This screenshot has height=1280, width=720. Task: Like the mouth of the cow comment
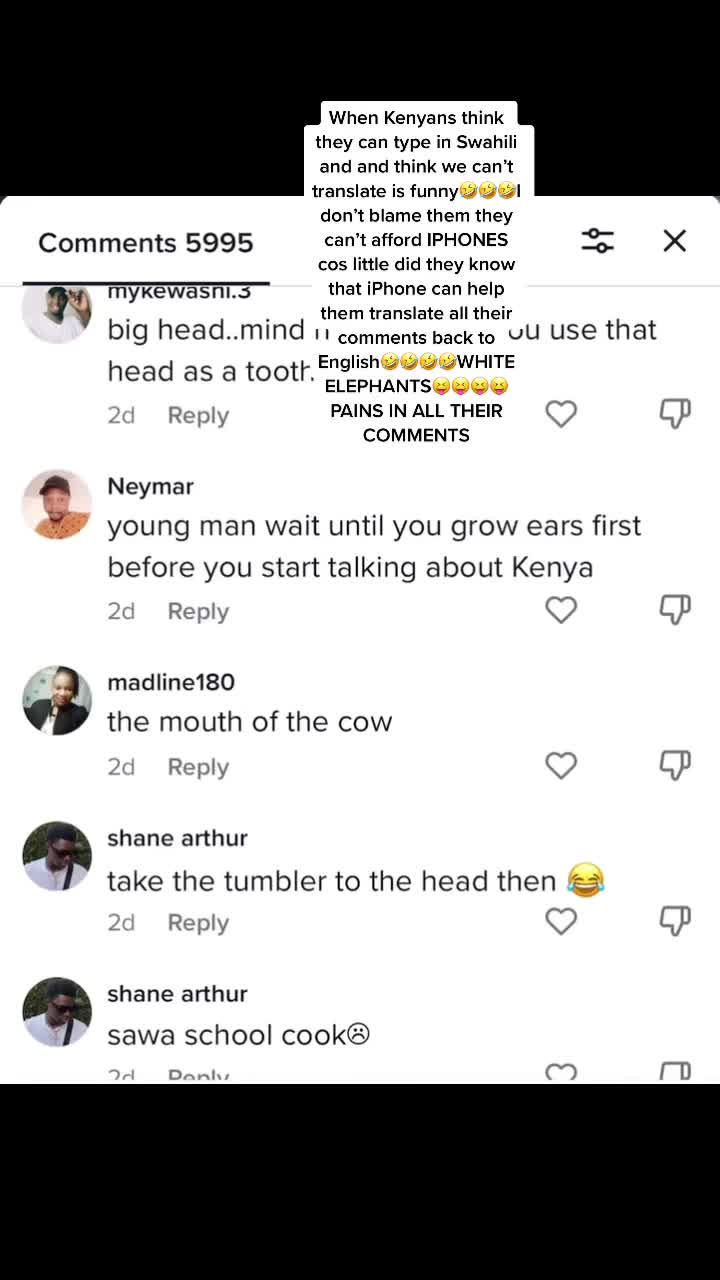coord(561,766)
